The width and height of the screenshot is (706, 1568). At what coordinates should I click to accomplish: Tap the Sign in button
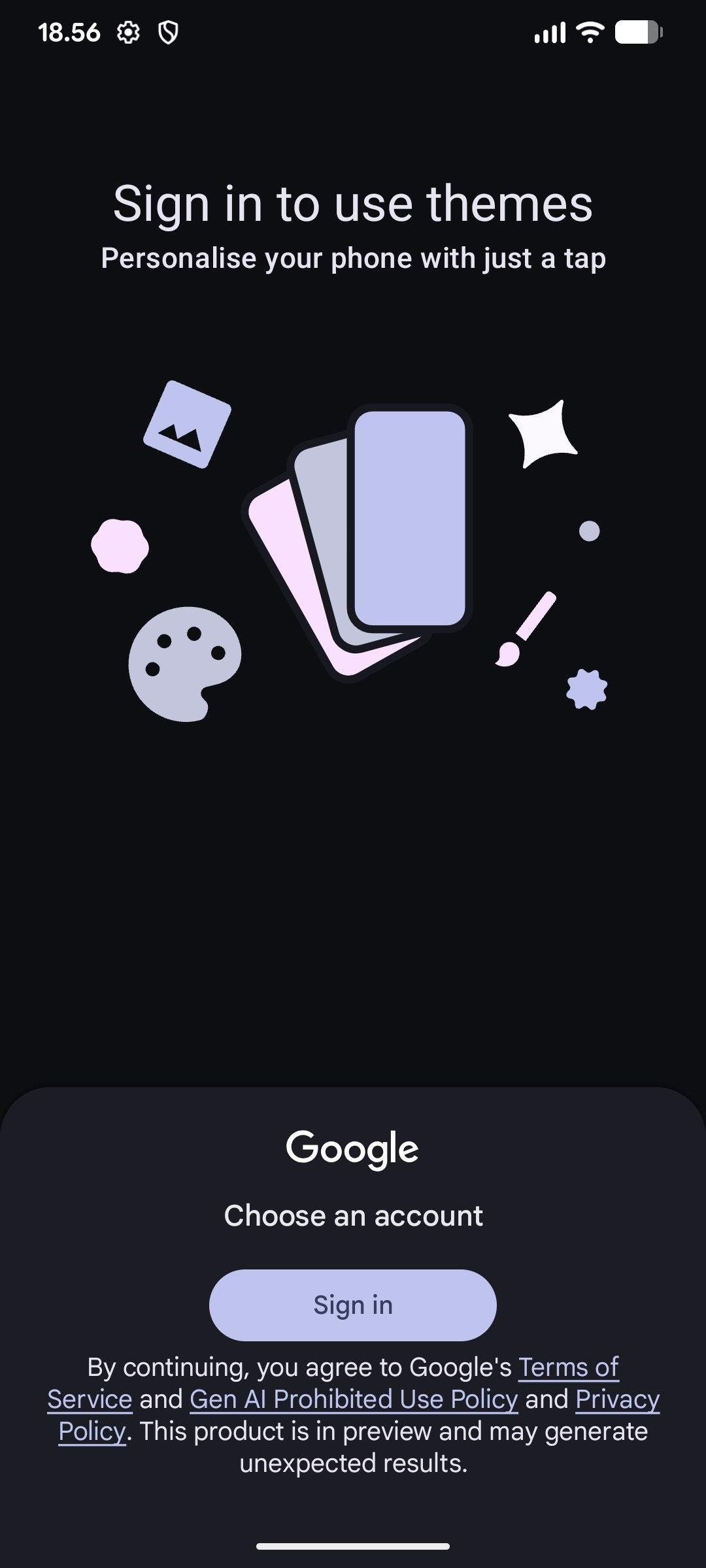coord(352,1305)
